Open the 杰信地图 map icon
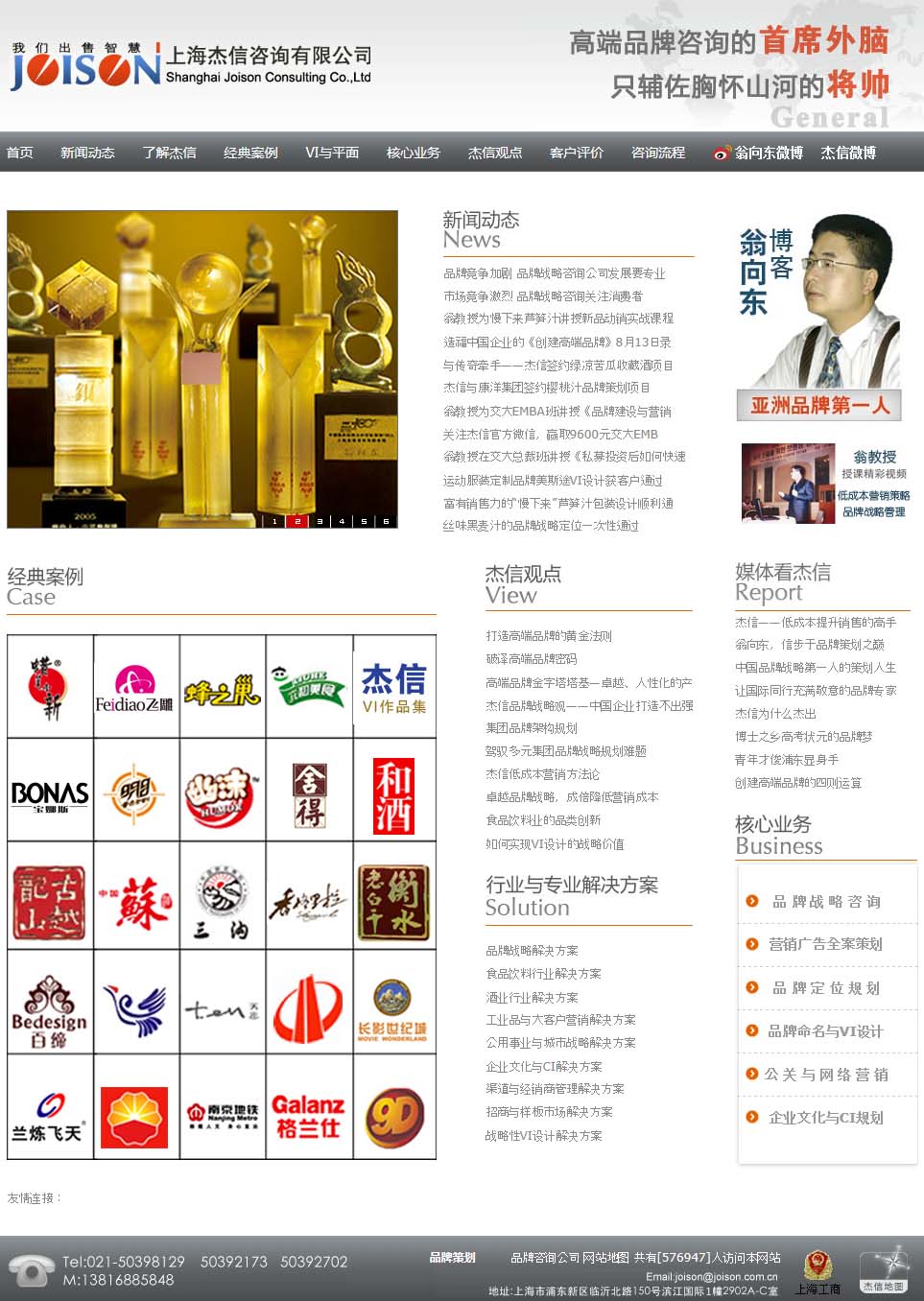Image resolution: width=924 pixels, height=1301 pixels. 883,1270
